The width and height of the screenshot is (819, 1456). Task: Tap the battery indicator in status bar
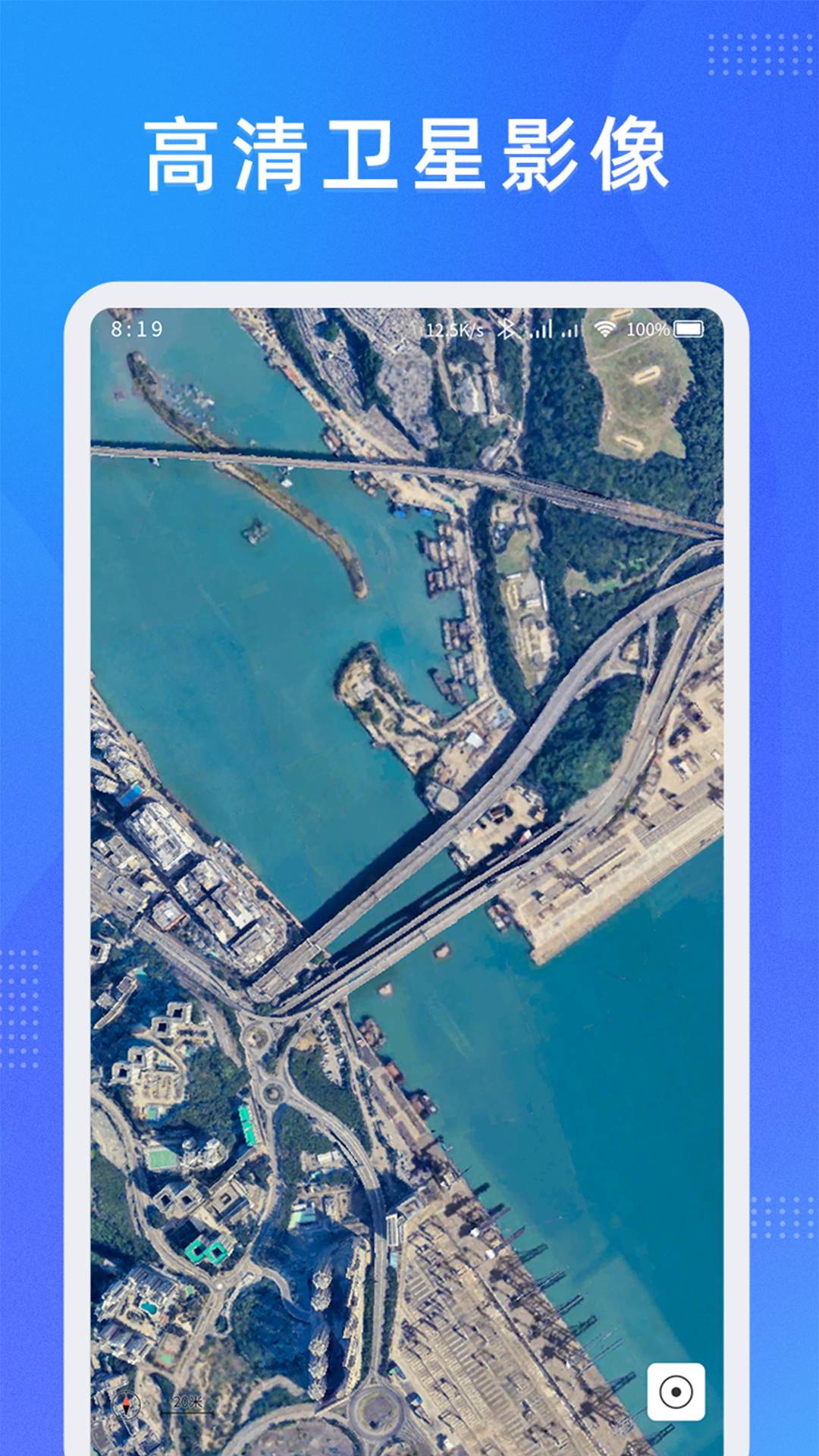click(689, 329)
